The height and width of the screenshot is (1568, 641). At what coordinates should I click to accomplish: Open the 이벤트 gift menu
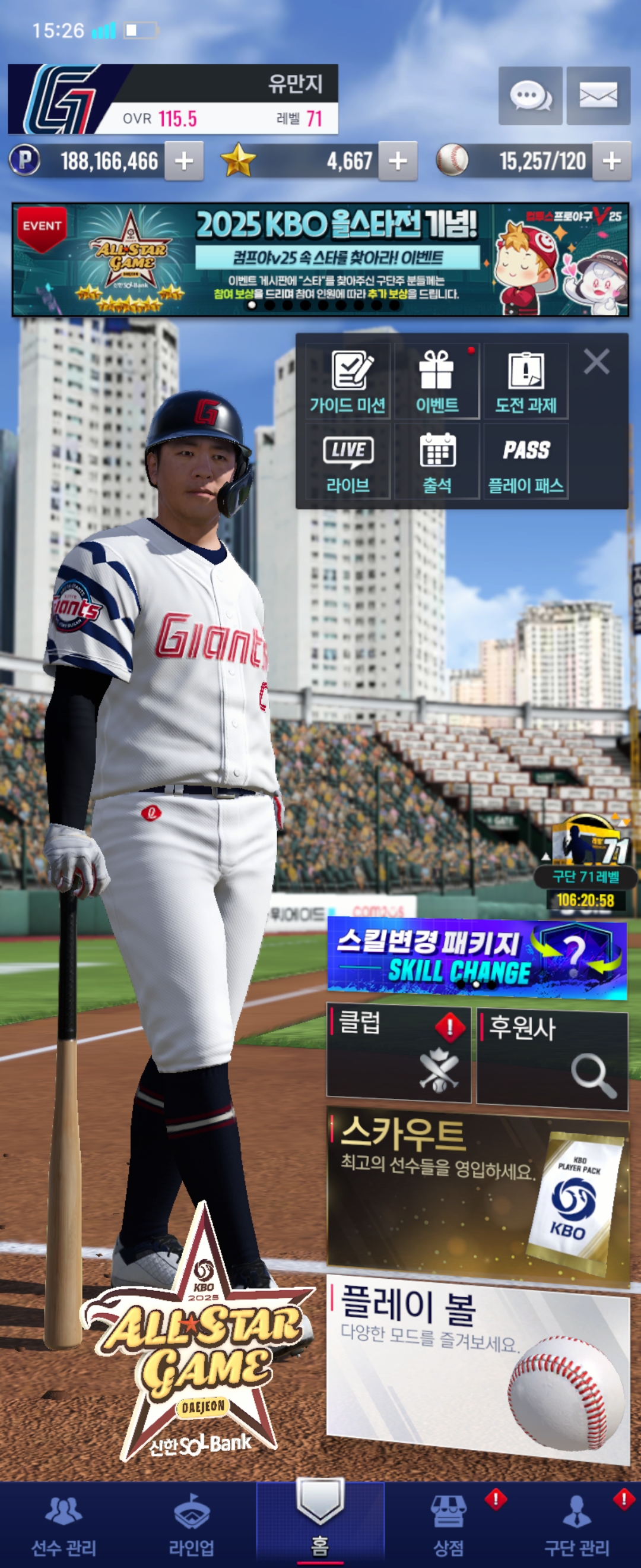(x=437, y=382)
